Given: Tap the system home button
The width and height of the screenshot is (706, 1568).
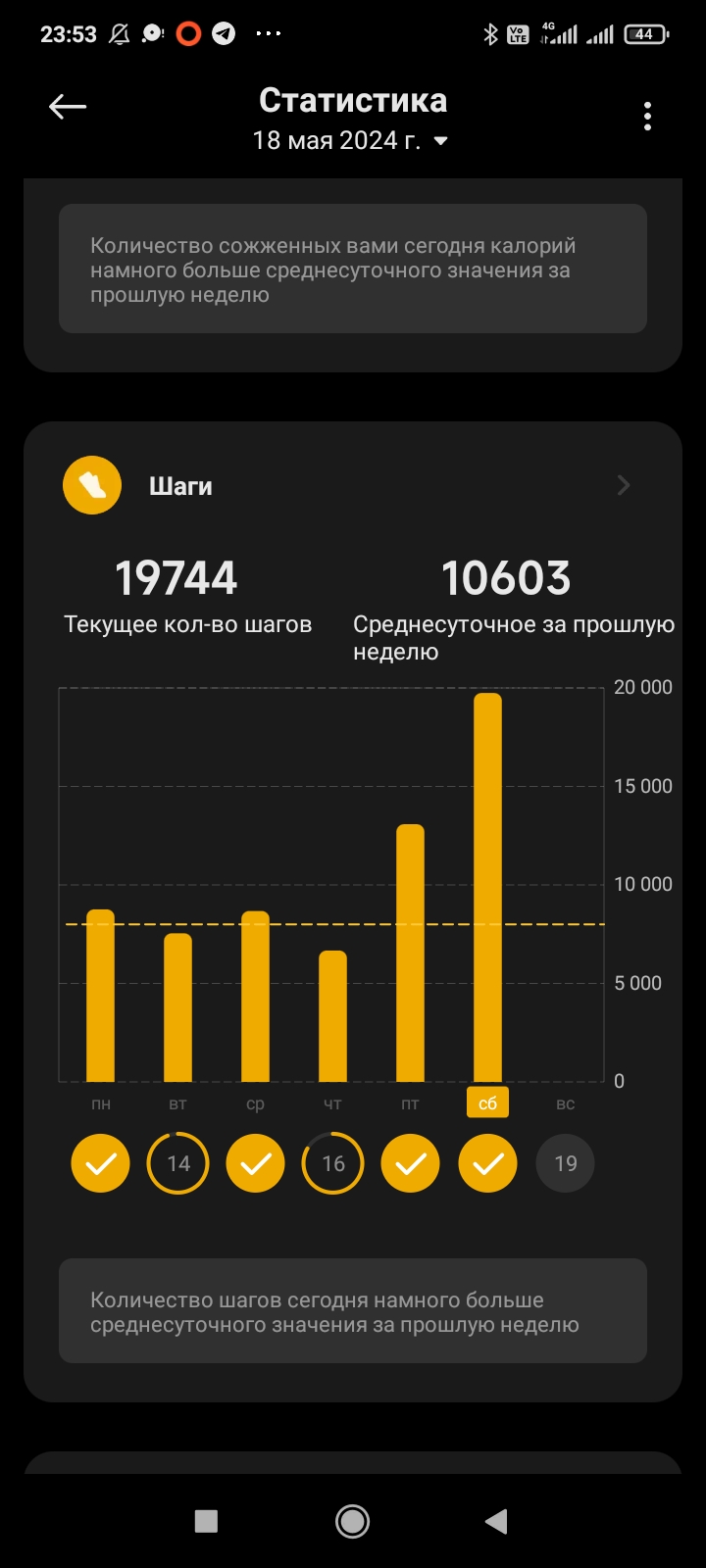Looking at the screenshot, I should coord(352,1521).
